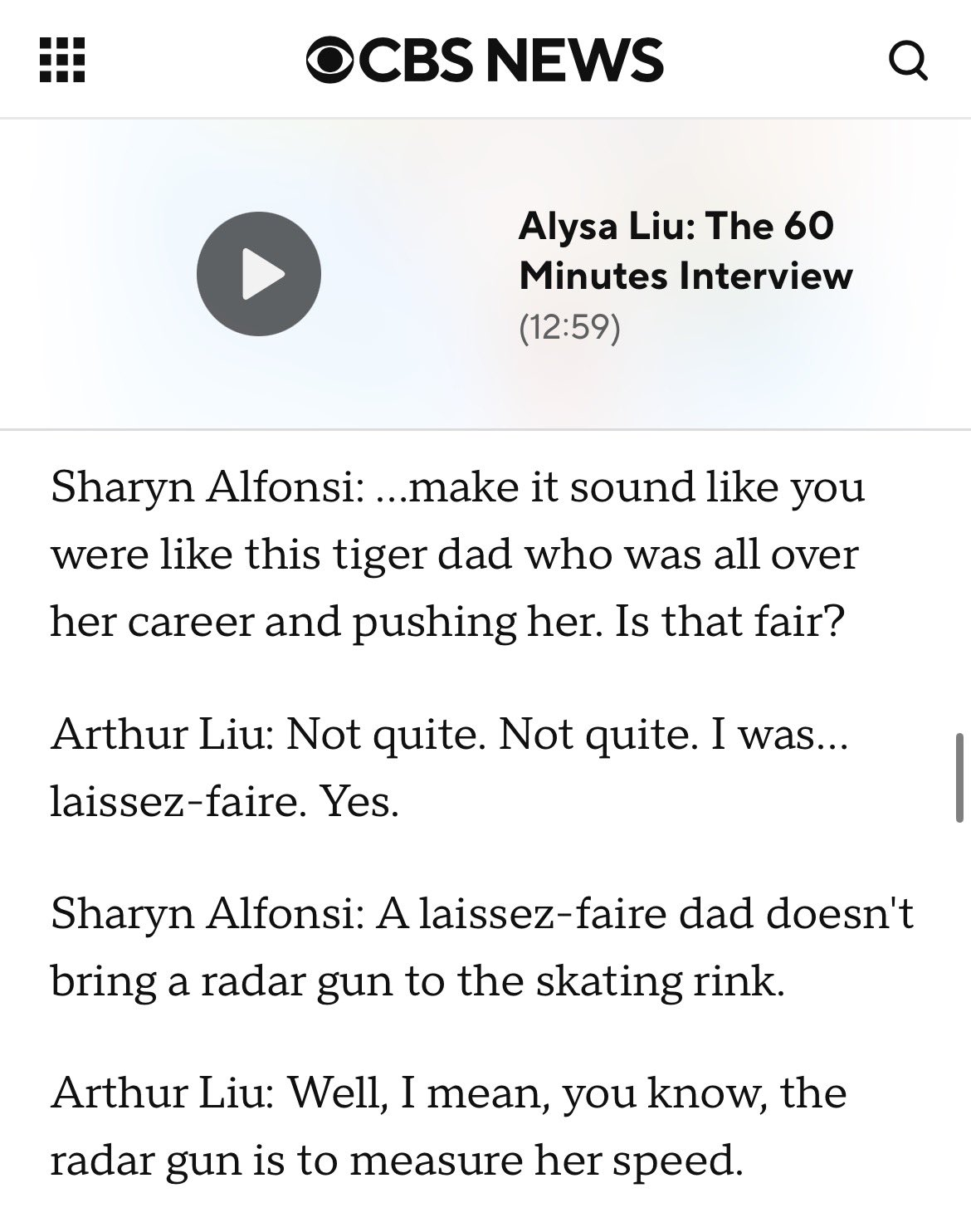This screenshot has width=971, height=1232.
Task: Play the Alysa Liu interview video
Action: 258,273
